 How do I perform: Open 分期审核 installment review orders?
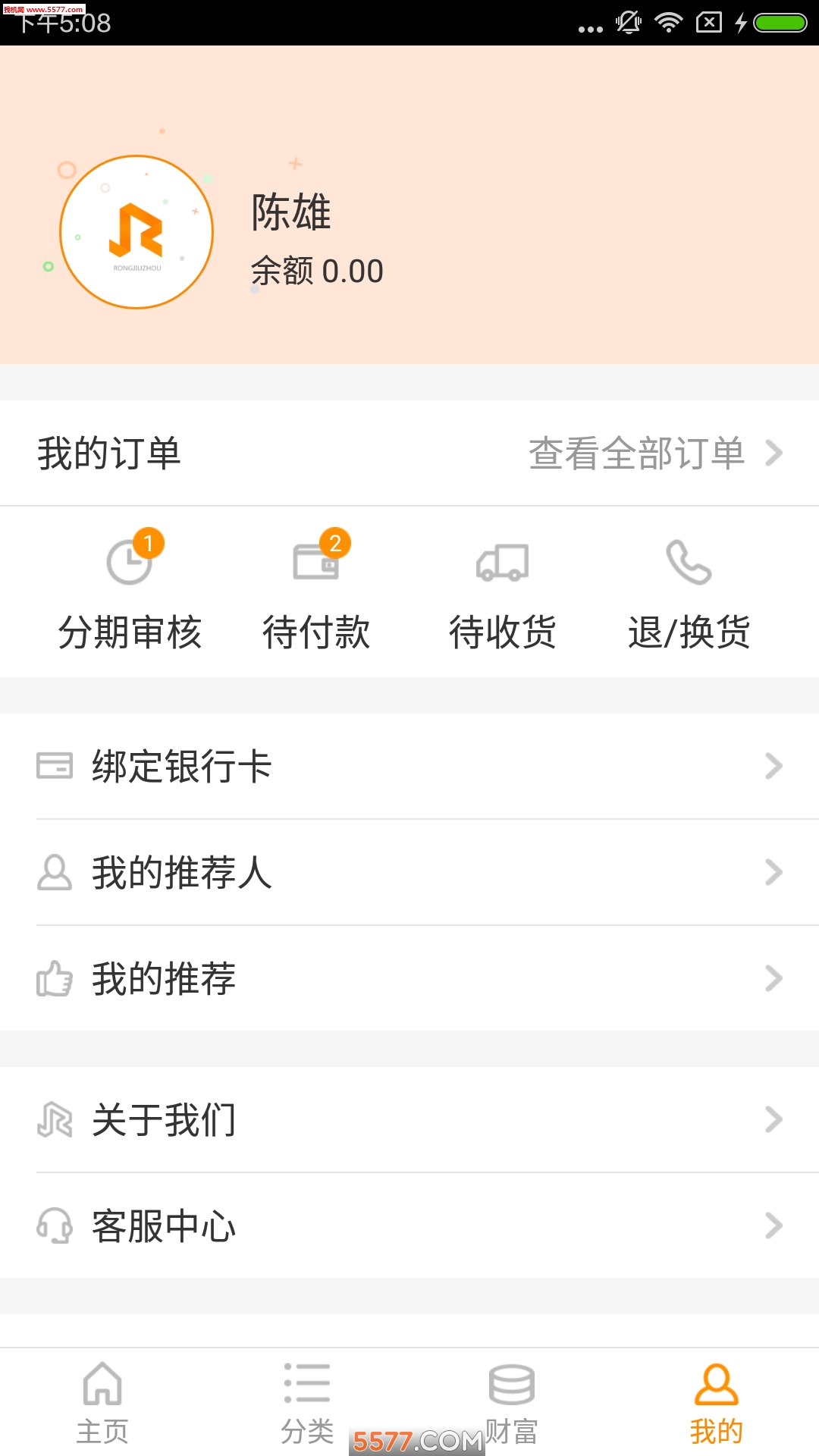(x=130, y=591)
